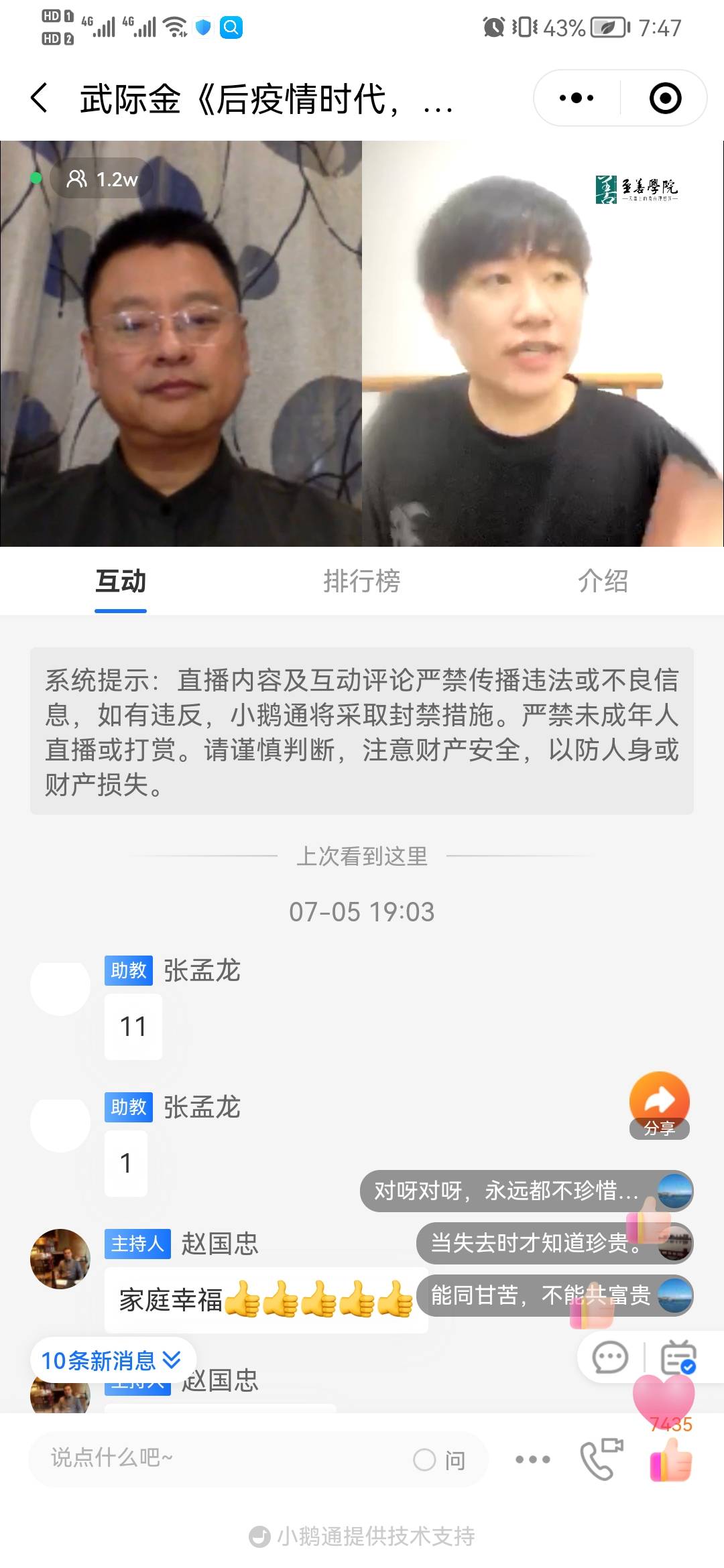Tap the 1.2w viewer count badge
724x1568 pixels.
click(x=101, y=179)
